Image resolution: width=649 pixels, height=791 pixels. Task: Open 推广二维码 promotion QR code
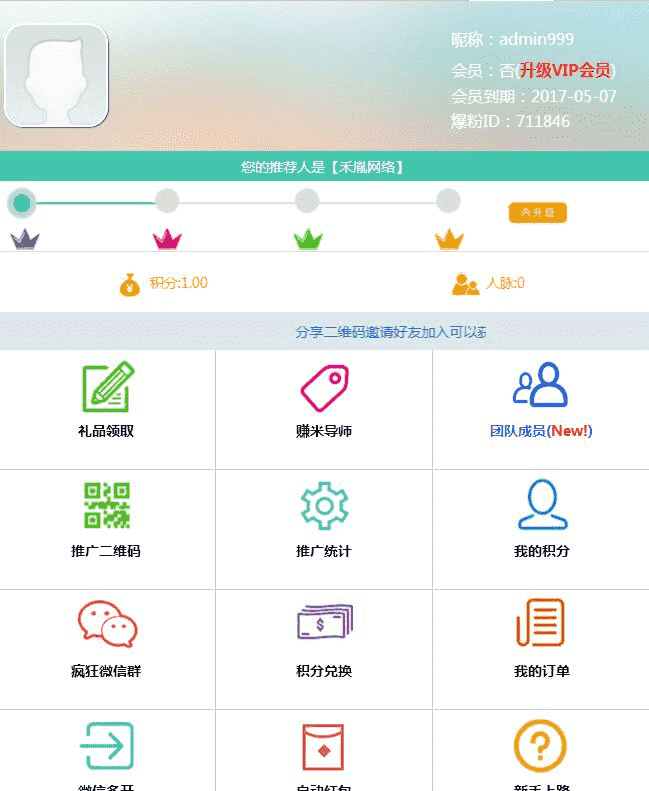coord(107,520)
